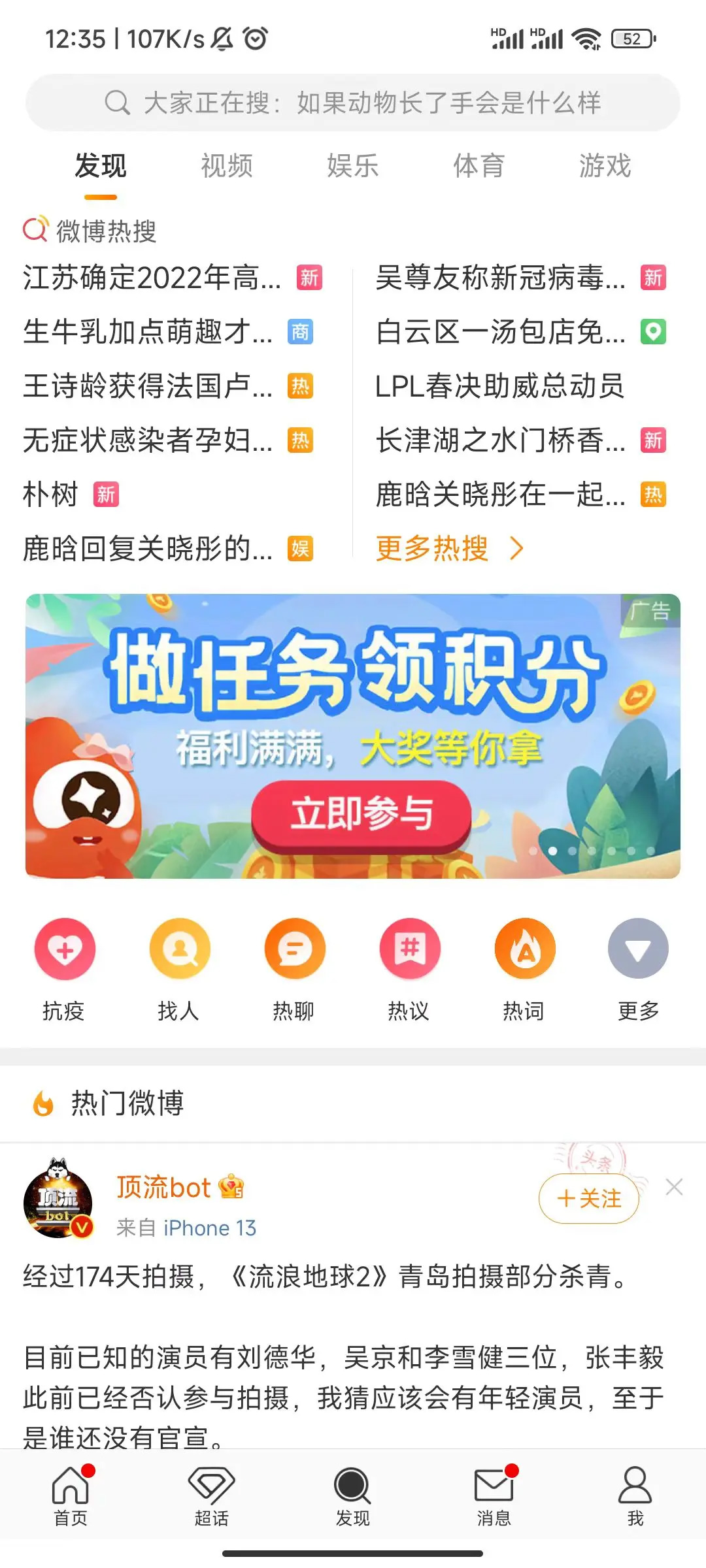Switch to the 视频 tab
The image size is (706, 1568).
226,166
